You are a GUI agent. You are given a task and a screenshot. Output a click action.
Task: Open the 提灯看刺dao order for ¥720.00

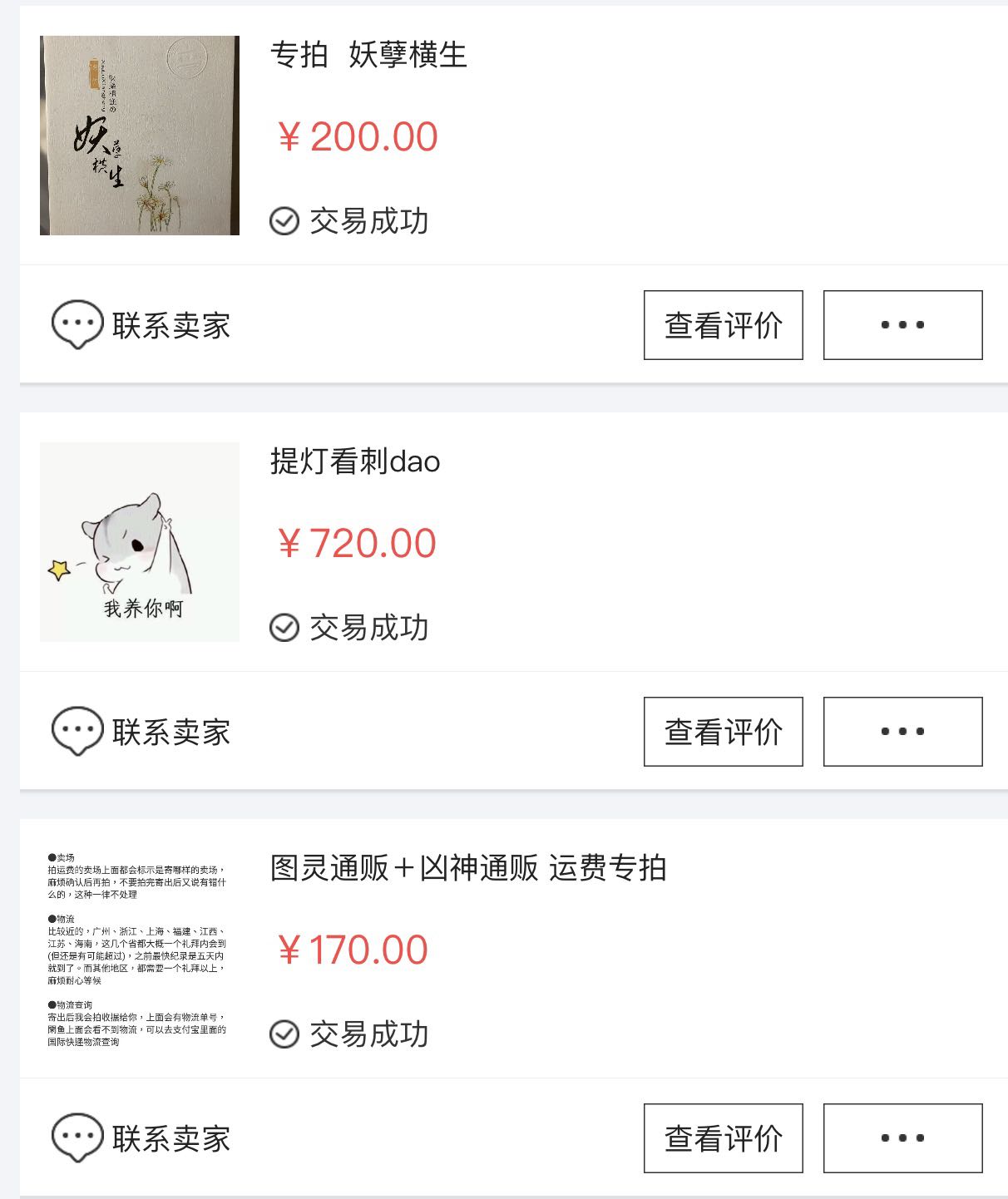click(355, 461)
